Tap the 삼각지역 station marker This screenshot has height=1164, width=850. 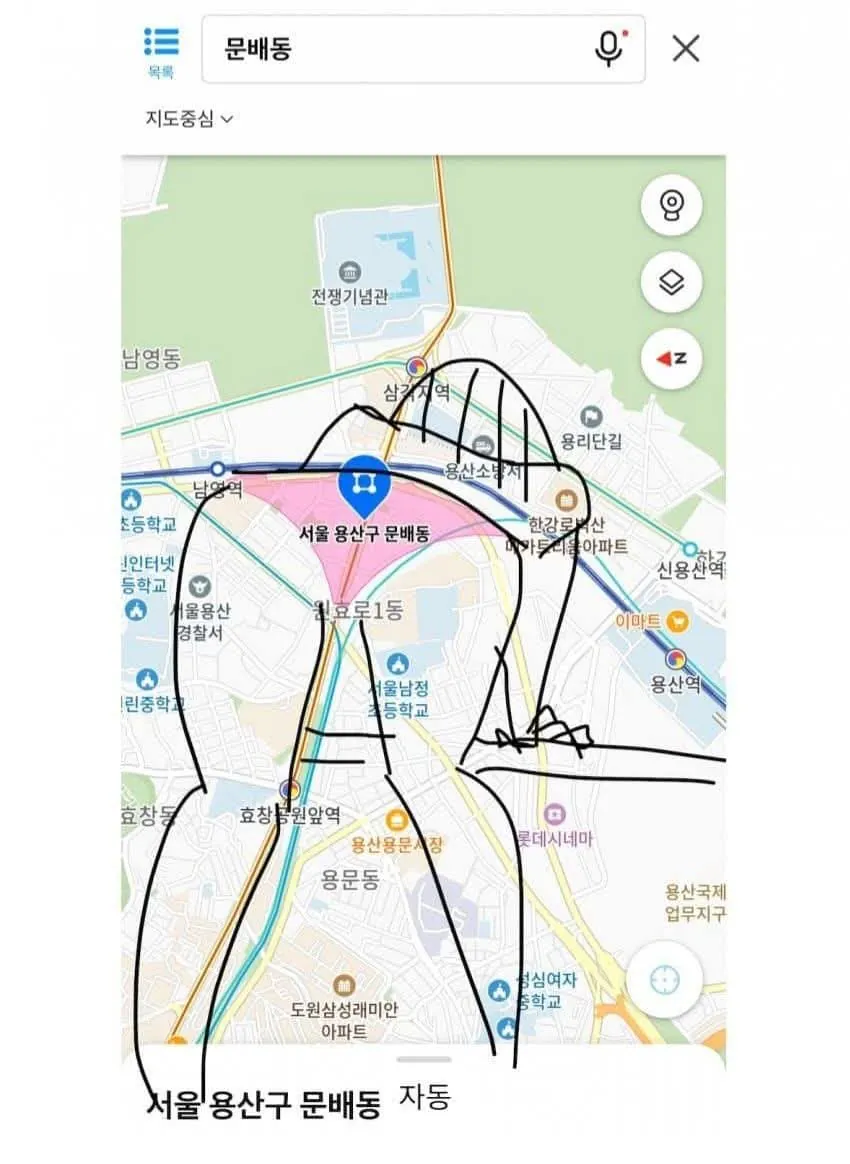coord(417,368)
